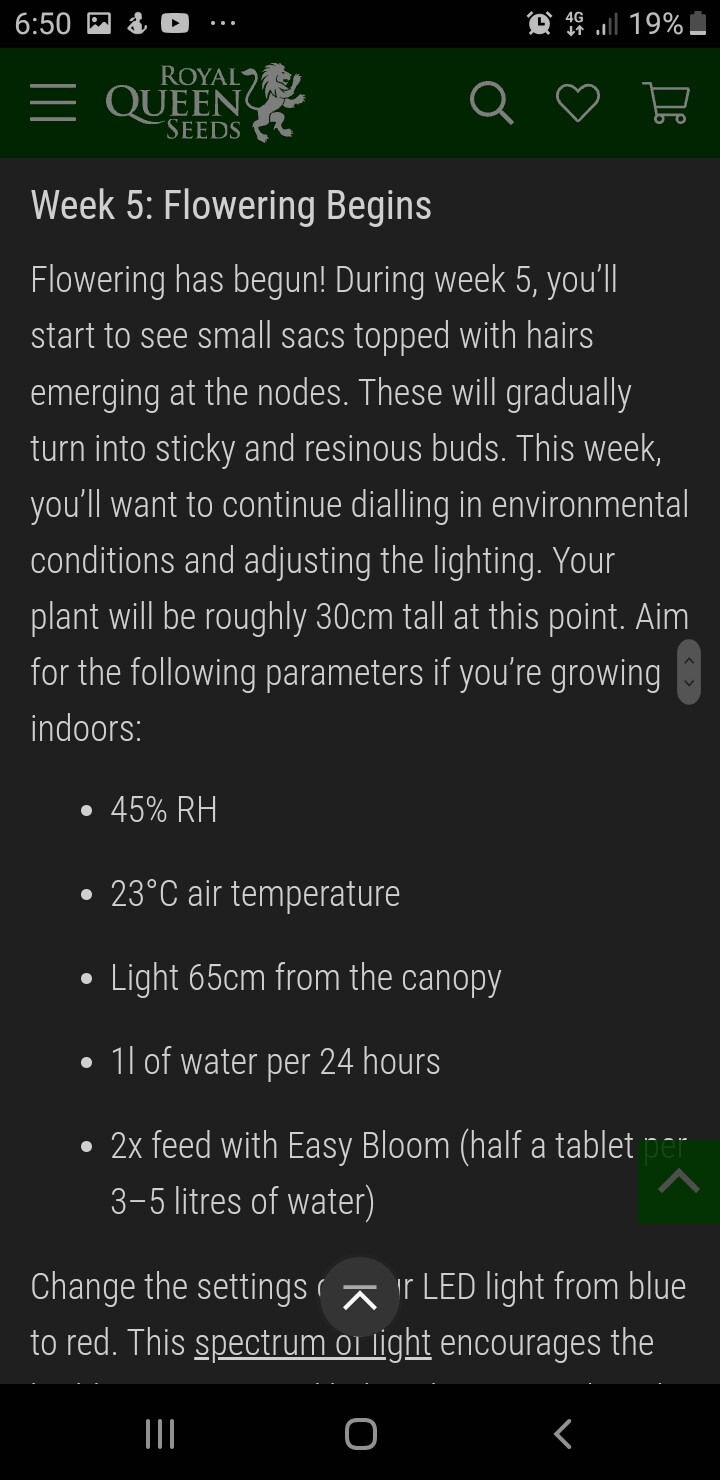The image size is (720, 1480).
Task: Go back with the system back button
Action: (x=563, y=1434)
